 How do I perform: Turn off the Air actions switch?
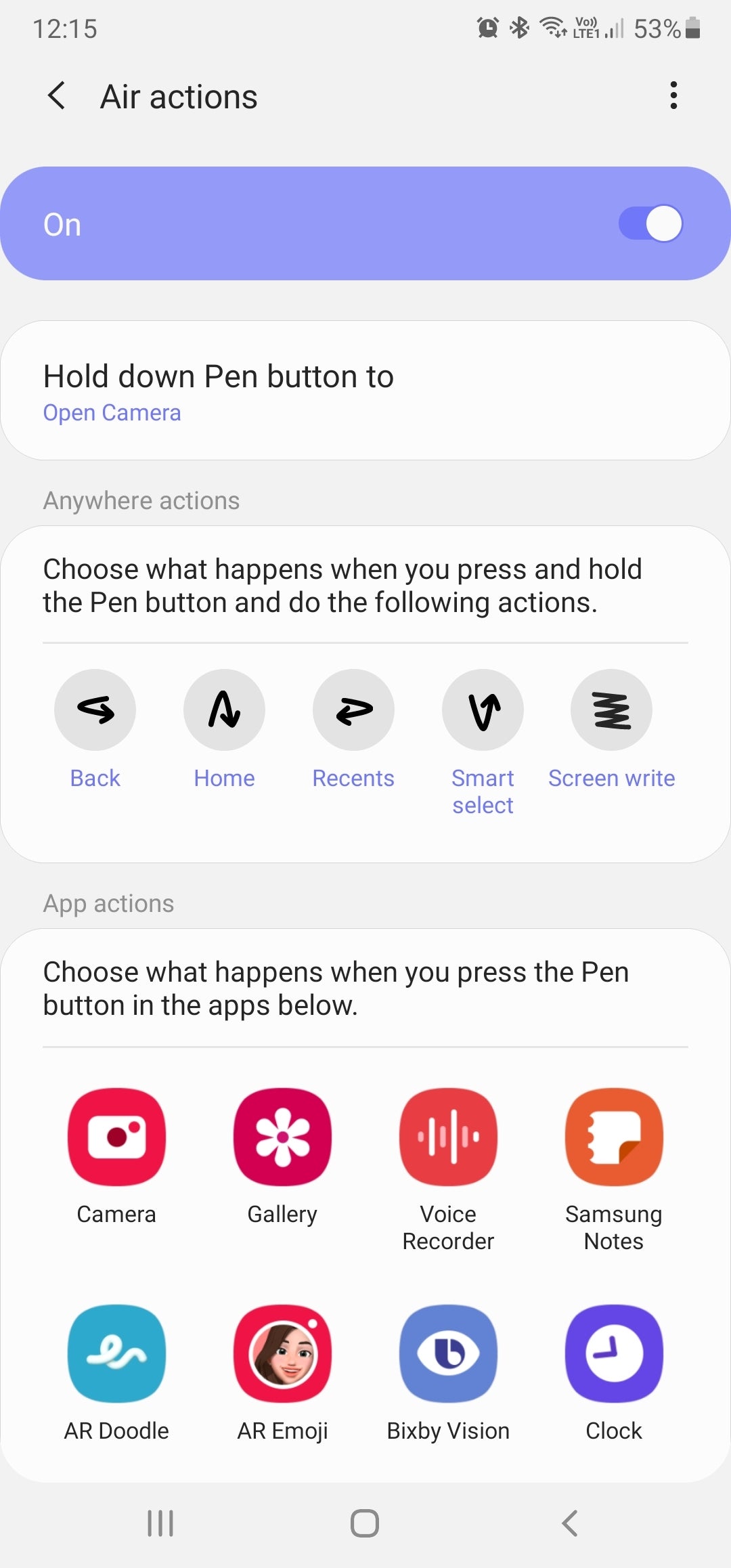(x=650, y=224)
